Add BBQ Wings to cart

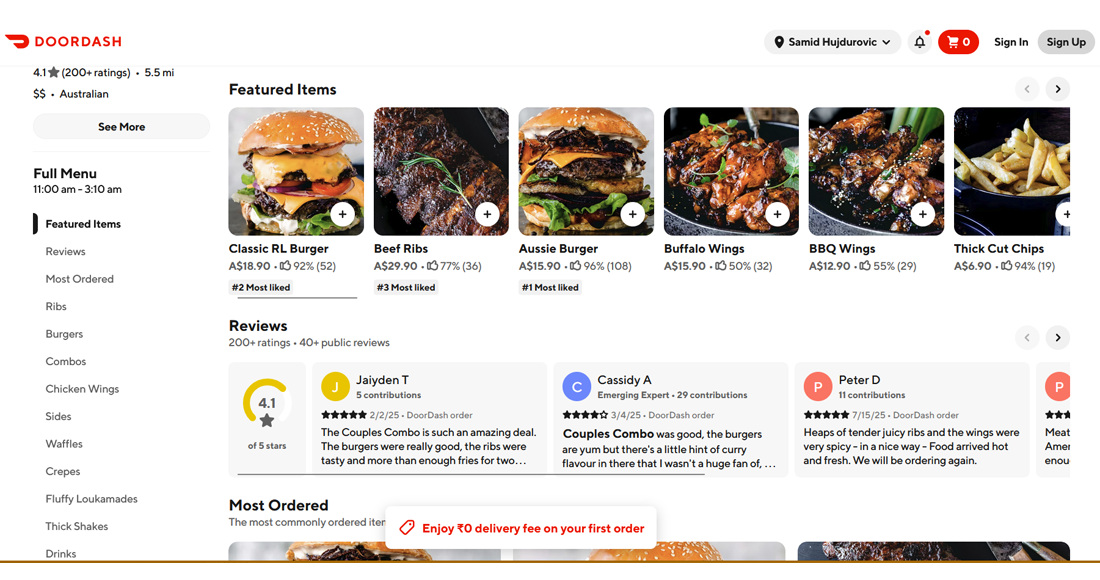pos(922,214)
